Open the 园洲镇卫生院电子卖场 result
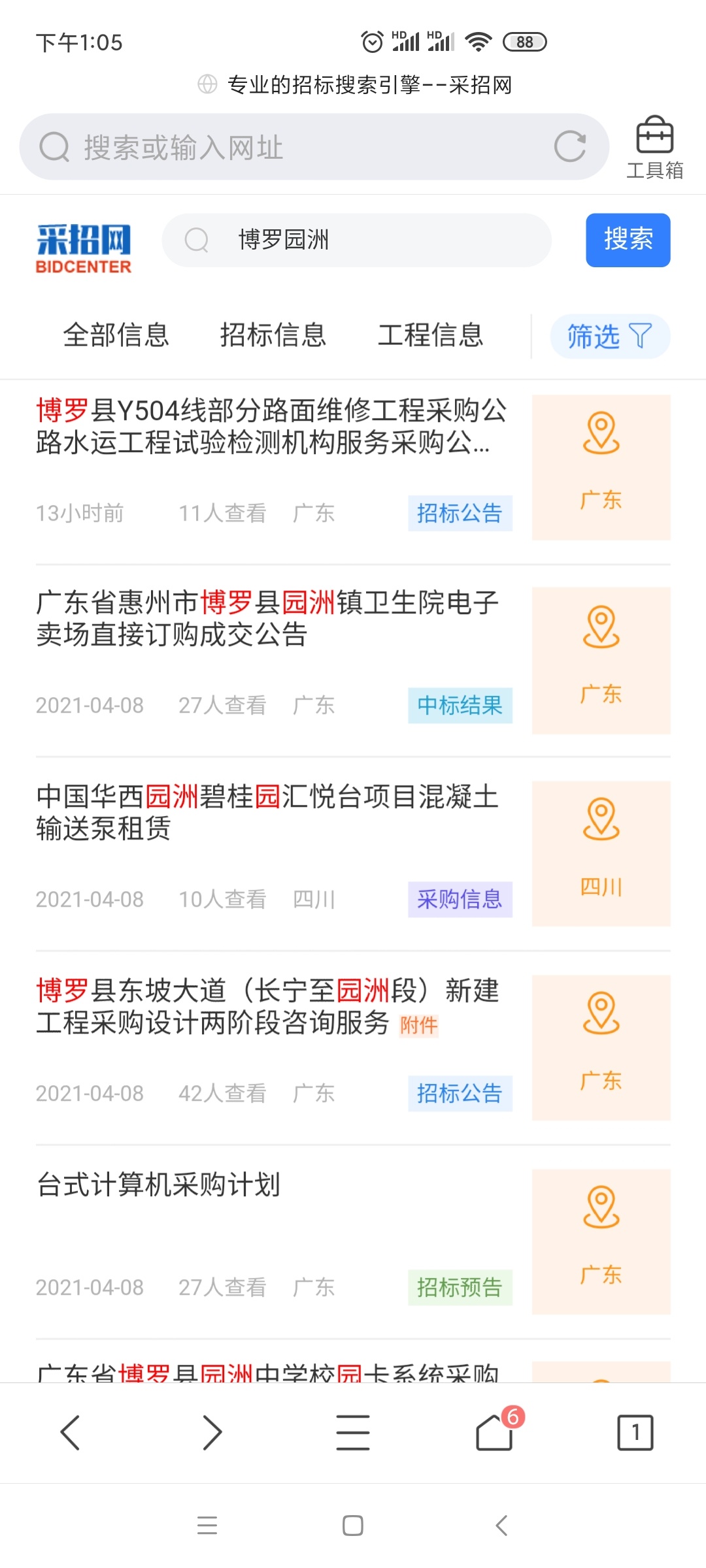The width and height of the screenshot is (706, 1568). click(268, 618)
